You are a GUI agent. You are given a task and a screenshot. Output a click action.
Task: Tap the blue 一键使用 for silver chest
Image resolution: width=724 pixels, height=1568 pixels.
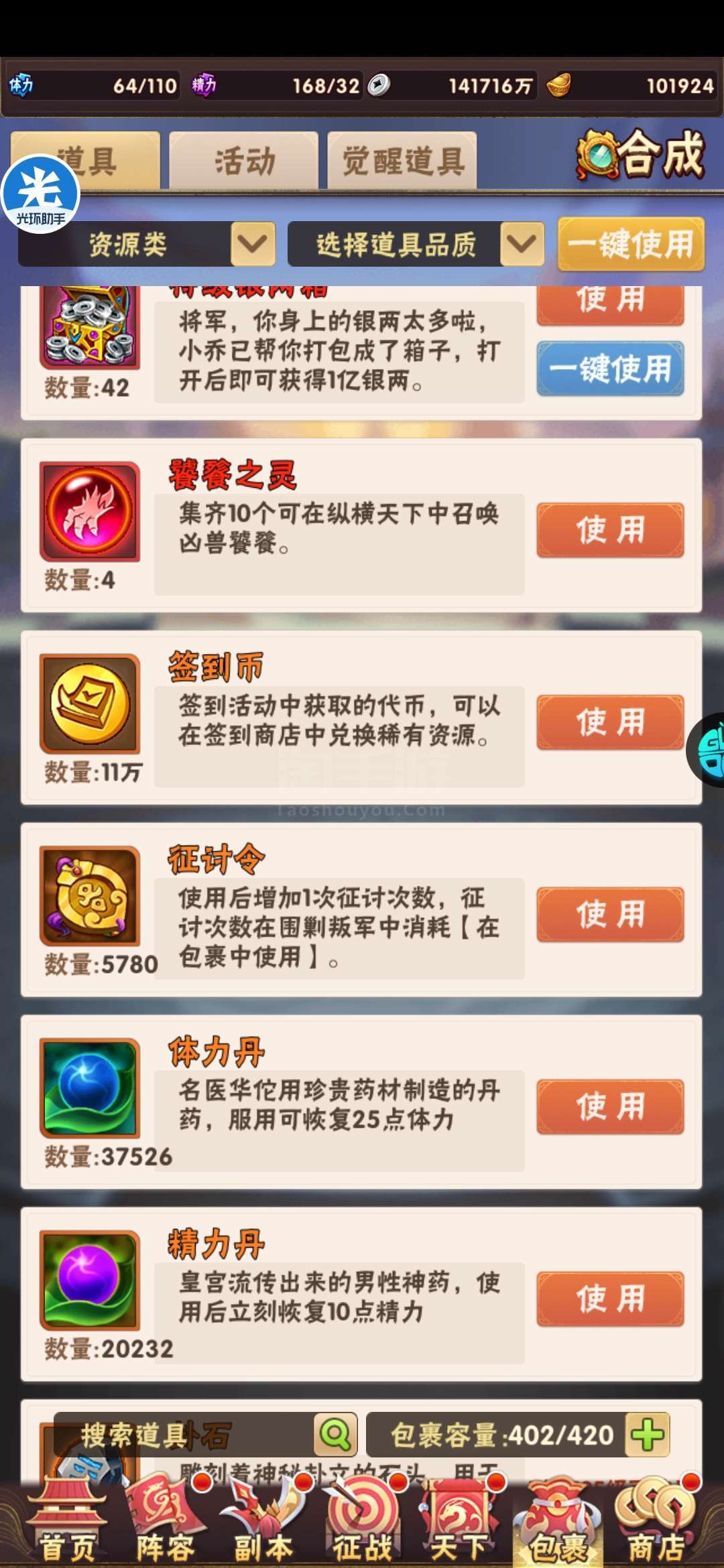pyautogui.click(x=610, y=369)
